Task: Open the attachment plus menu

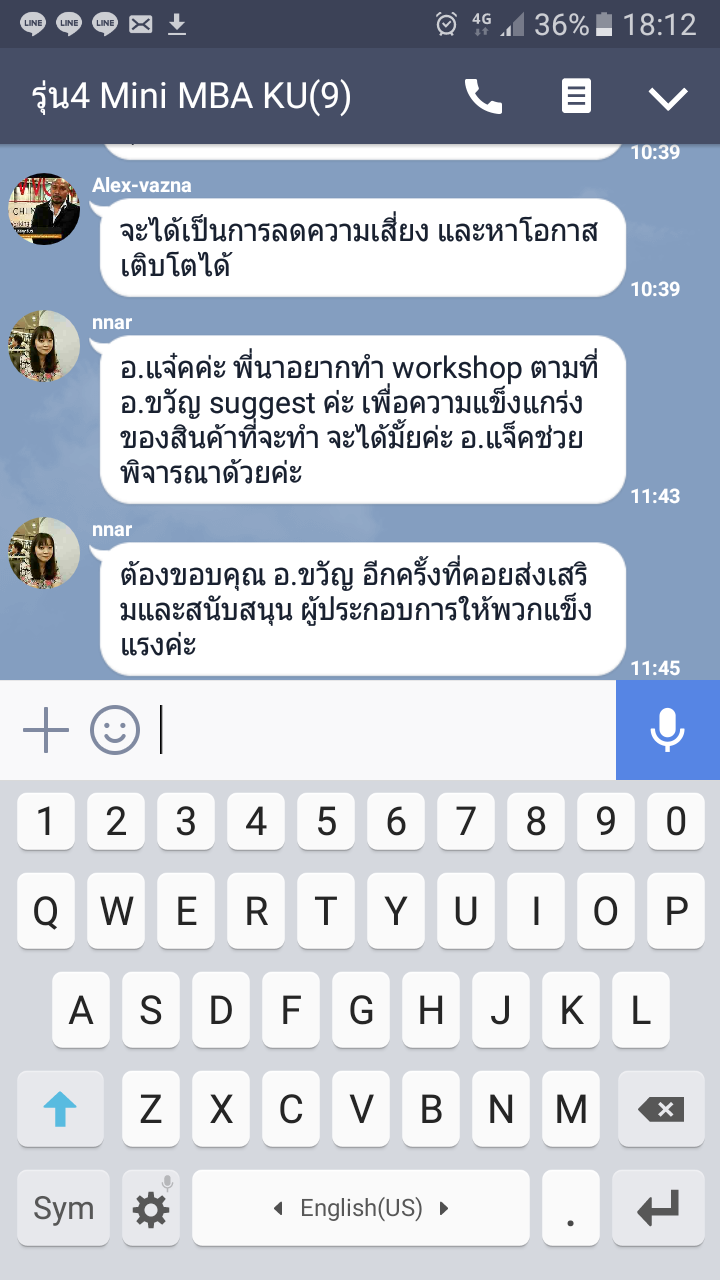Action: click(x=46, y=731)
